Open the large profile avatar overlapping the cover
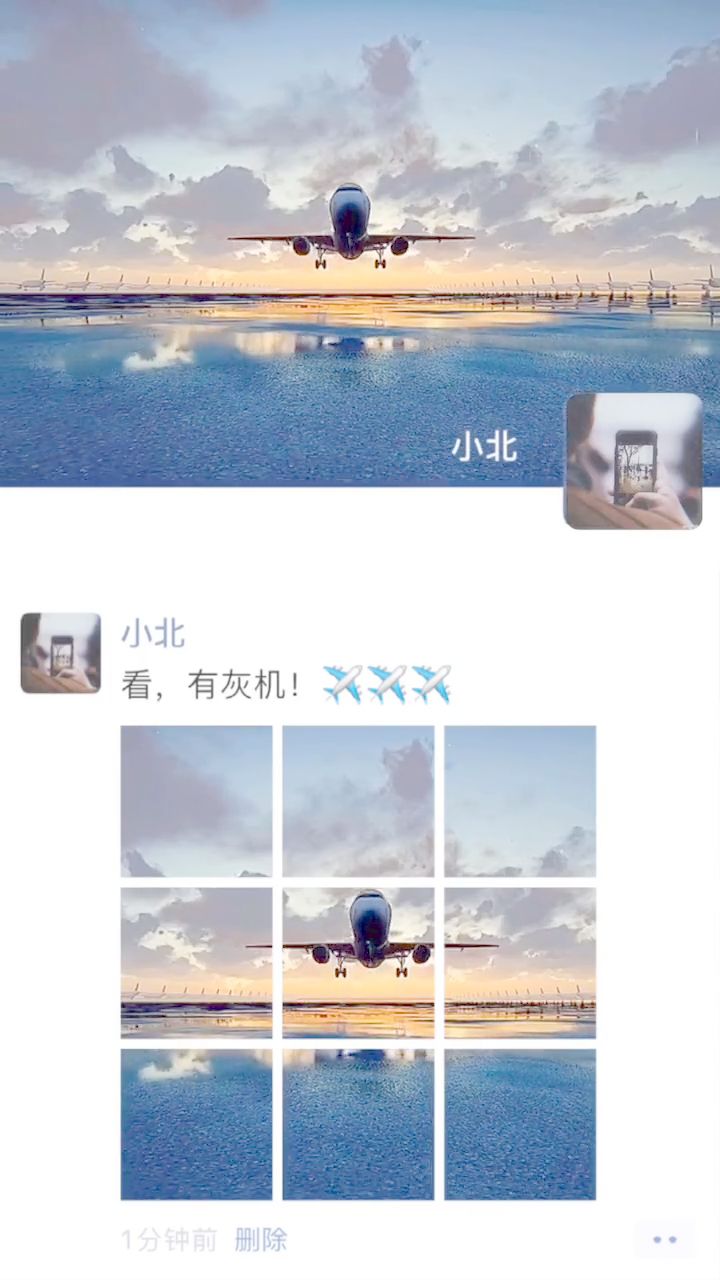 pos(633,461)
